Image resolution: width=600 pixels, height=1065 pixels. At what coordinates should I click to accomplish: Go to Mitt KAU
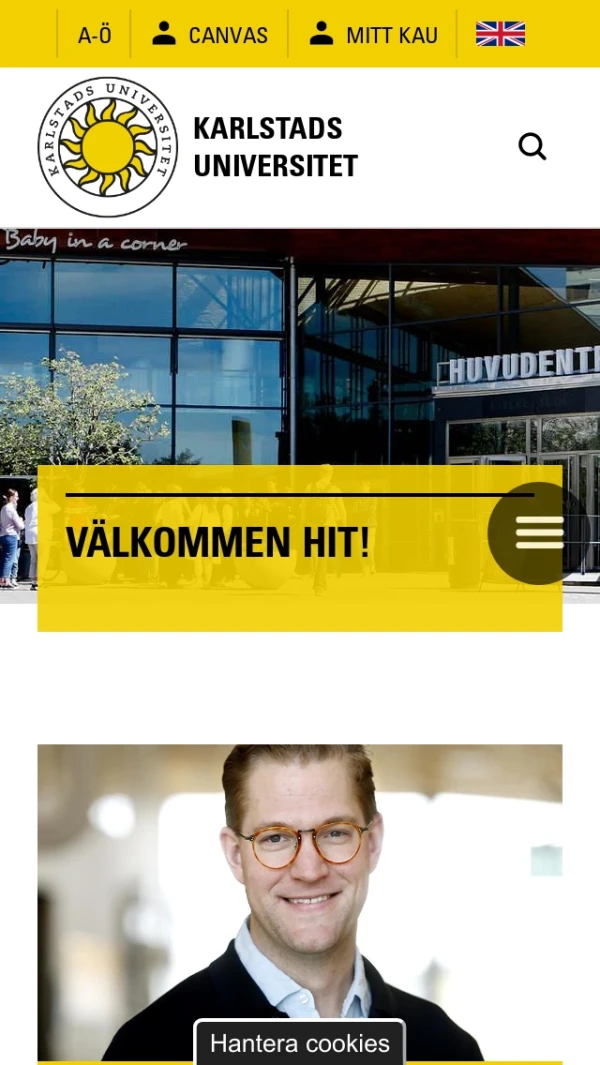point(373,35)
